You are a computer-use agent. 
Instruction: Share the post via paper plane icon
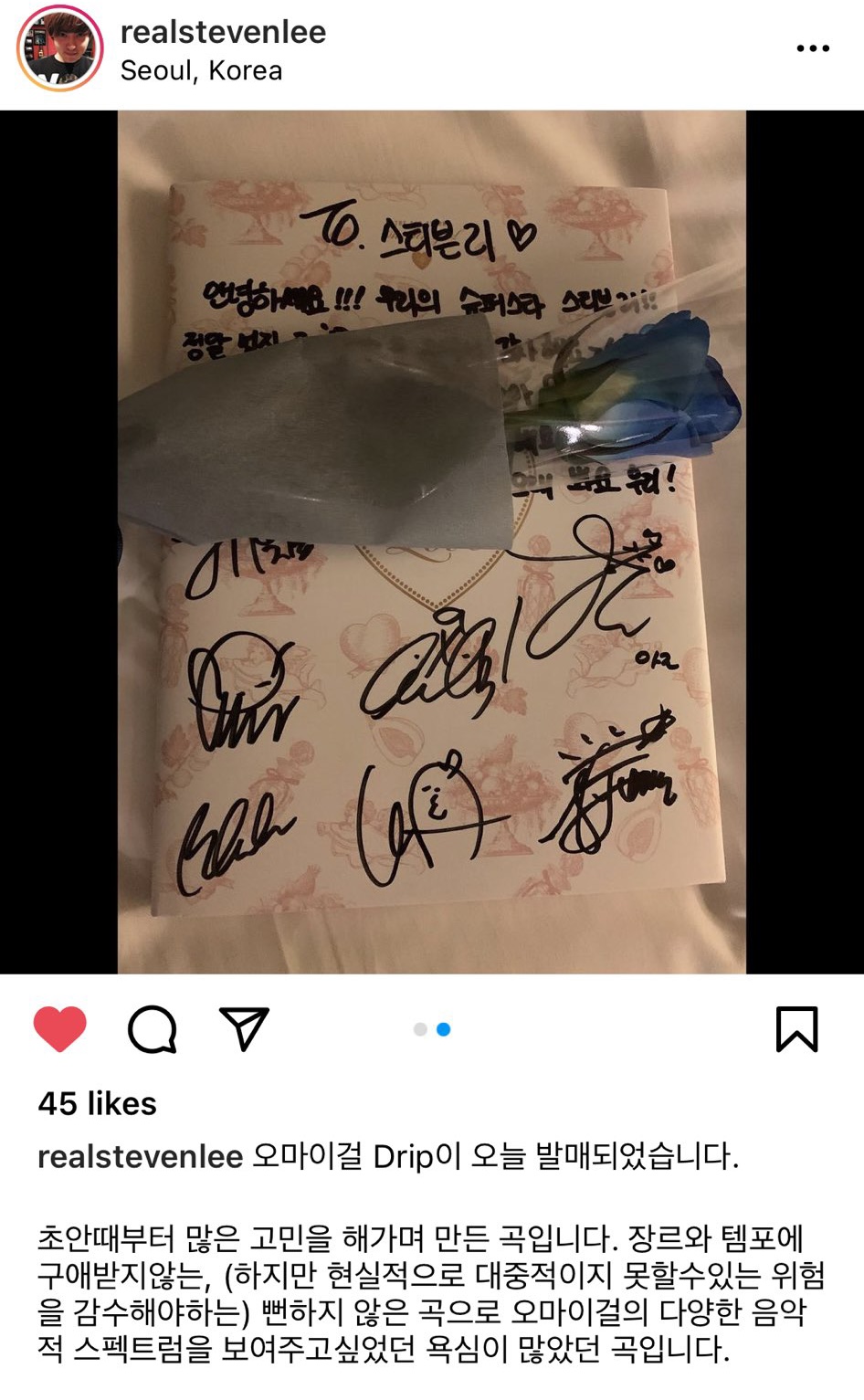244,1029
